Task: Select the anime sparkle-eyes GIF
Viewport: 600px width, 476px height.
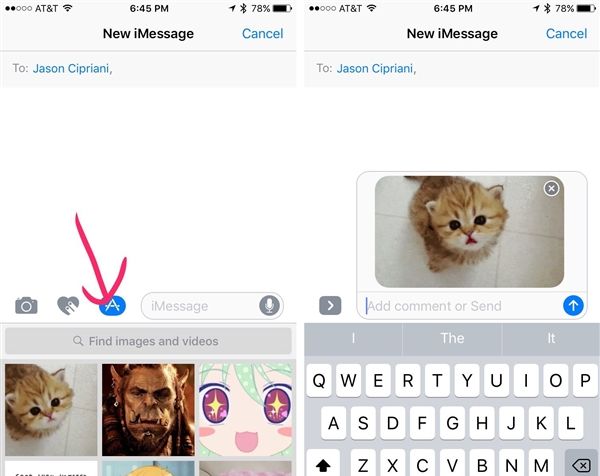Action: point(245,409)
